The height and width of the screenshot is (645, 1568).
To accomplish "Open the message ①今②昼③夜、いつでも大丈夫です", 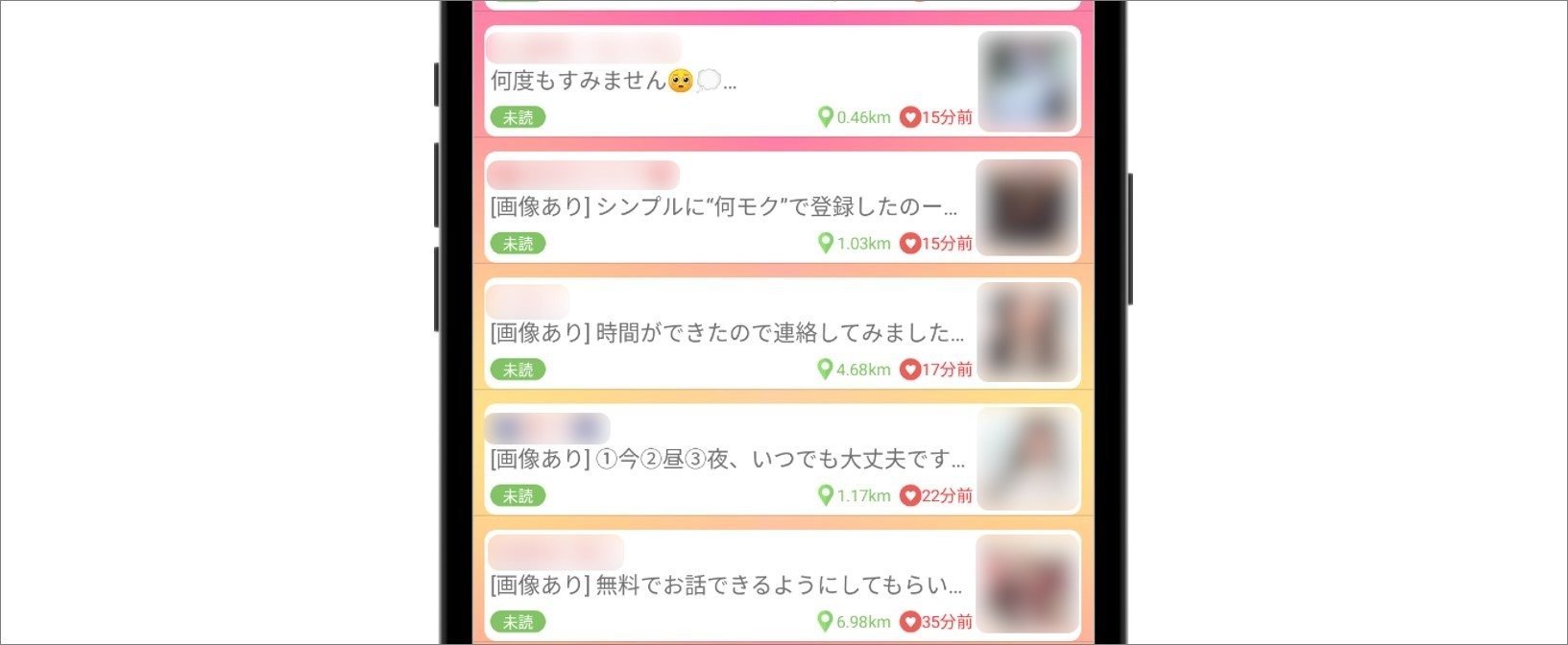I will (727, 460).
